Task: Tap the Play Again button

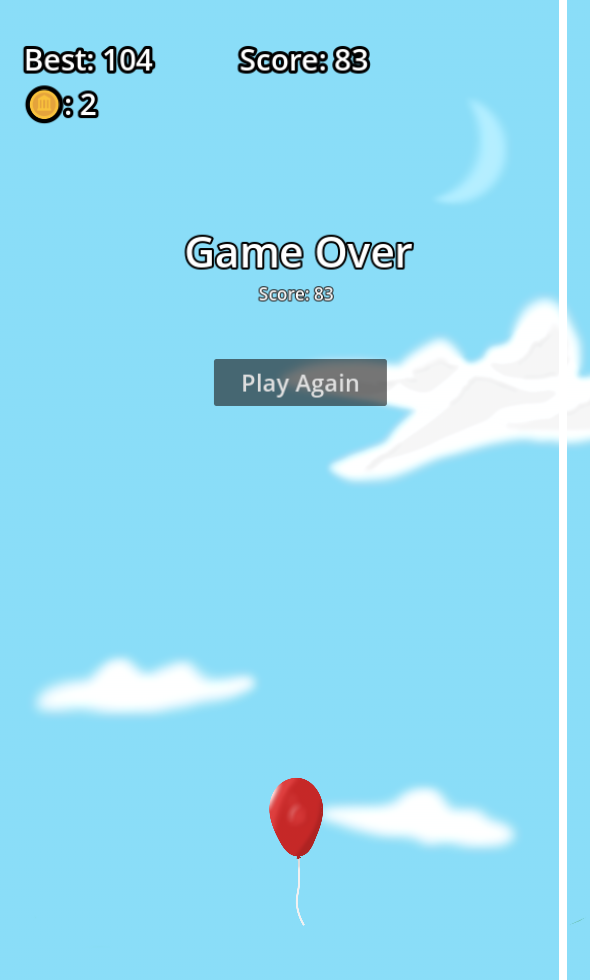Action: click(300, 382)
